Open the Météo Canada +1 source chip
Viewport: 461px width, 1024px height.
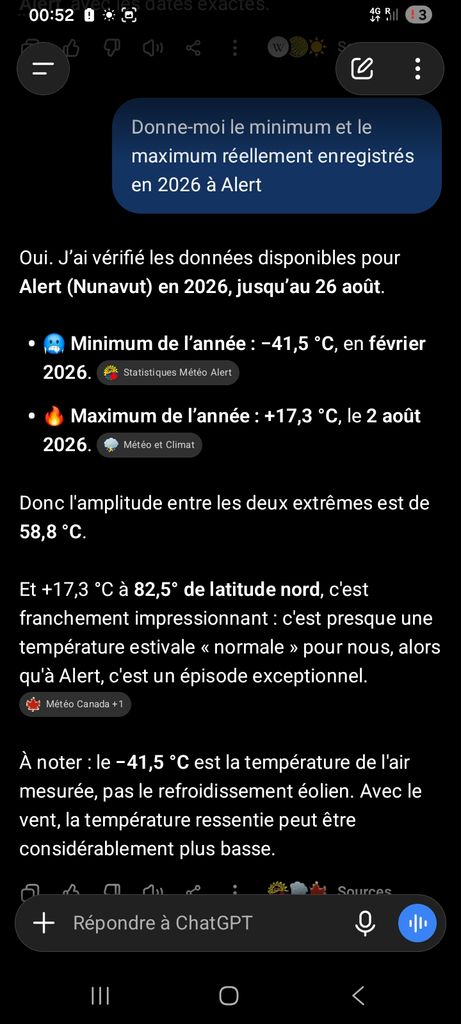(75, 705)
